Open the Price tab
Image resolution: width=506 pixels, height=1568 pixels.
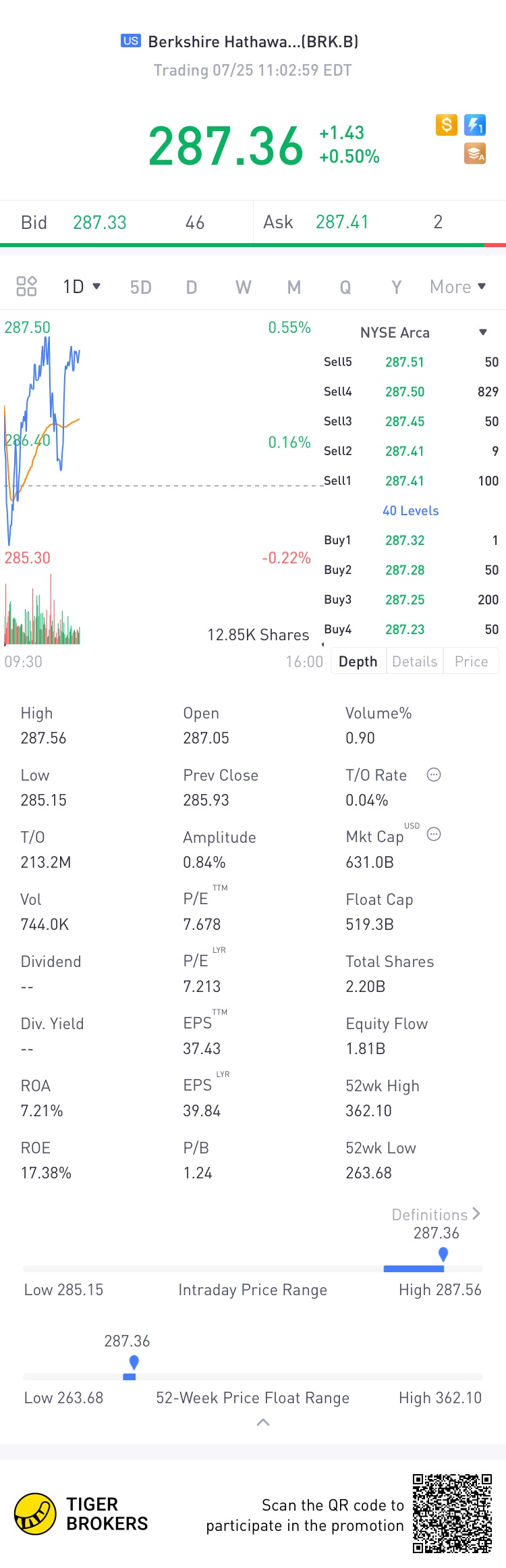[471, 661]
